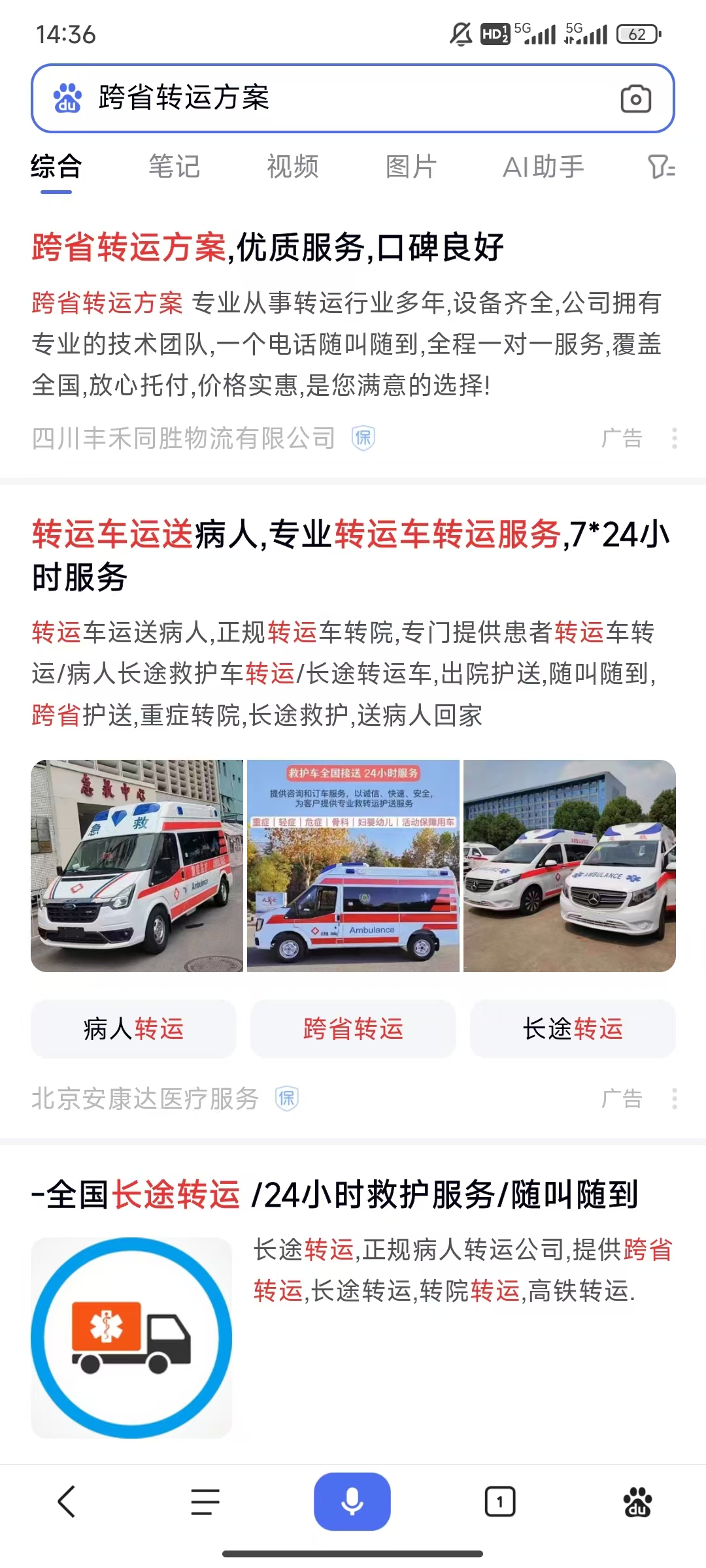Open result 全国长途转运 /24小时救护服务
The height and width of the screenshot is (1568, 706).
click(x=335, y=1196)
